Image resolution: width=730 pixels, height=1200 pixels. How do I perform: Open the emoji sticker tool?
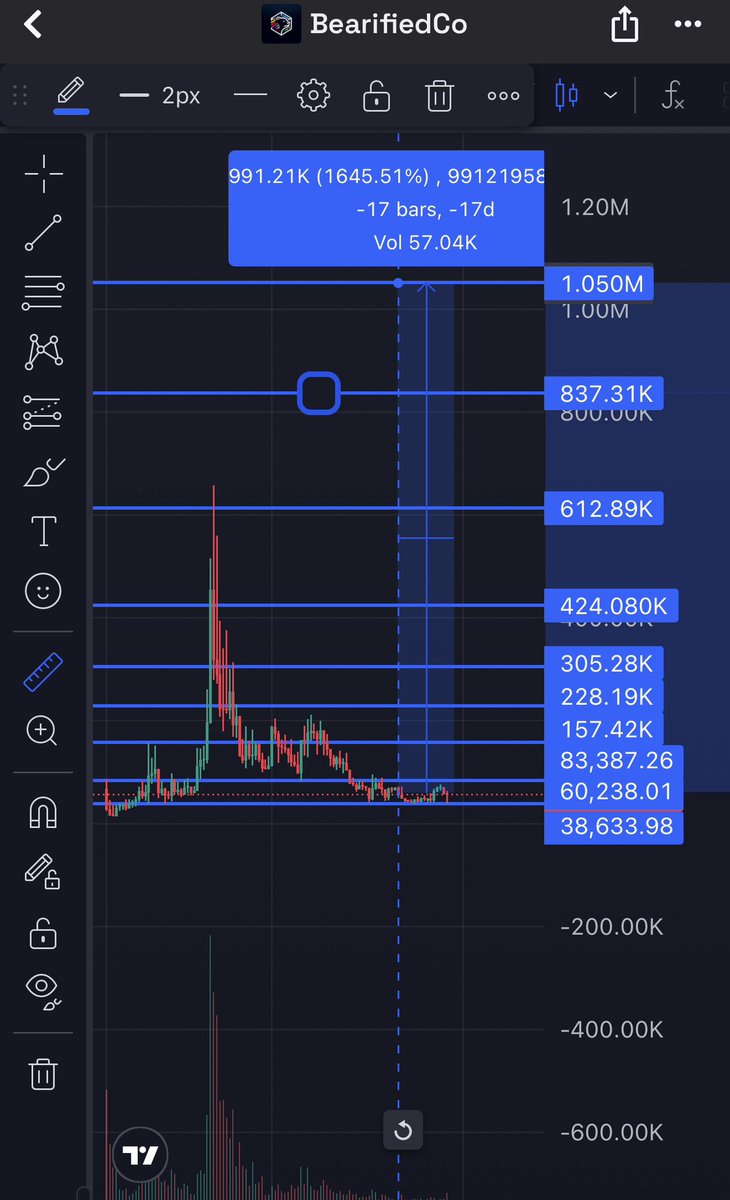pos(43,591)
